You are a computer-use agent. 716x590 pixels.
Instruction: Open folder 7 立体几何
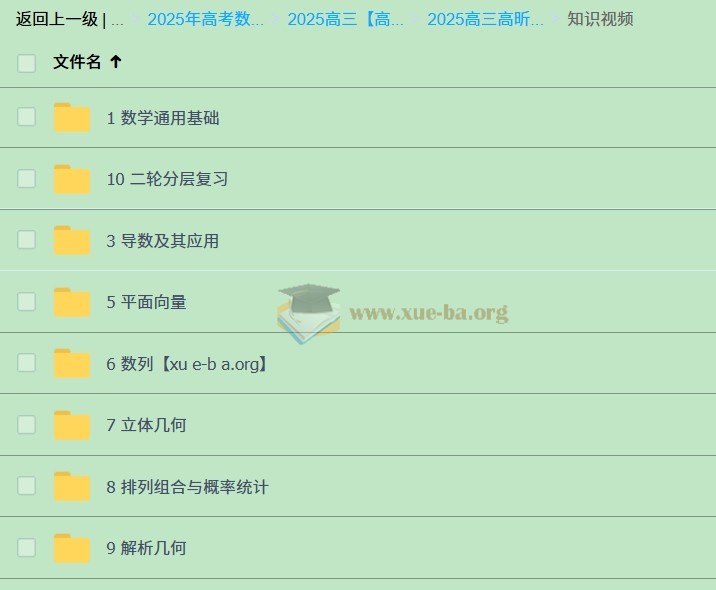tap(146, 425)
